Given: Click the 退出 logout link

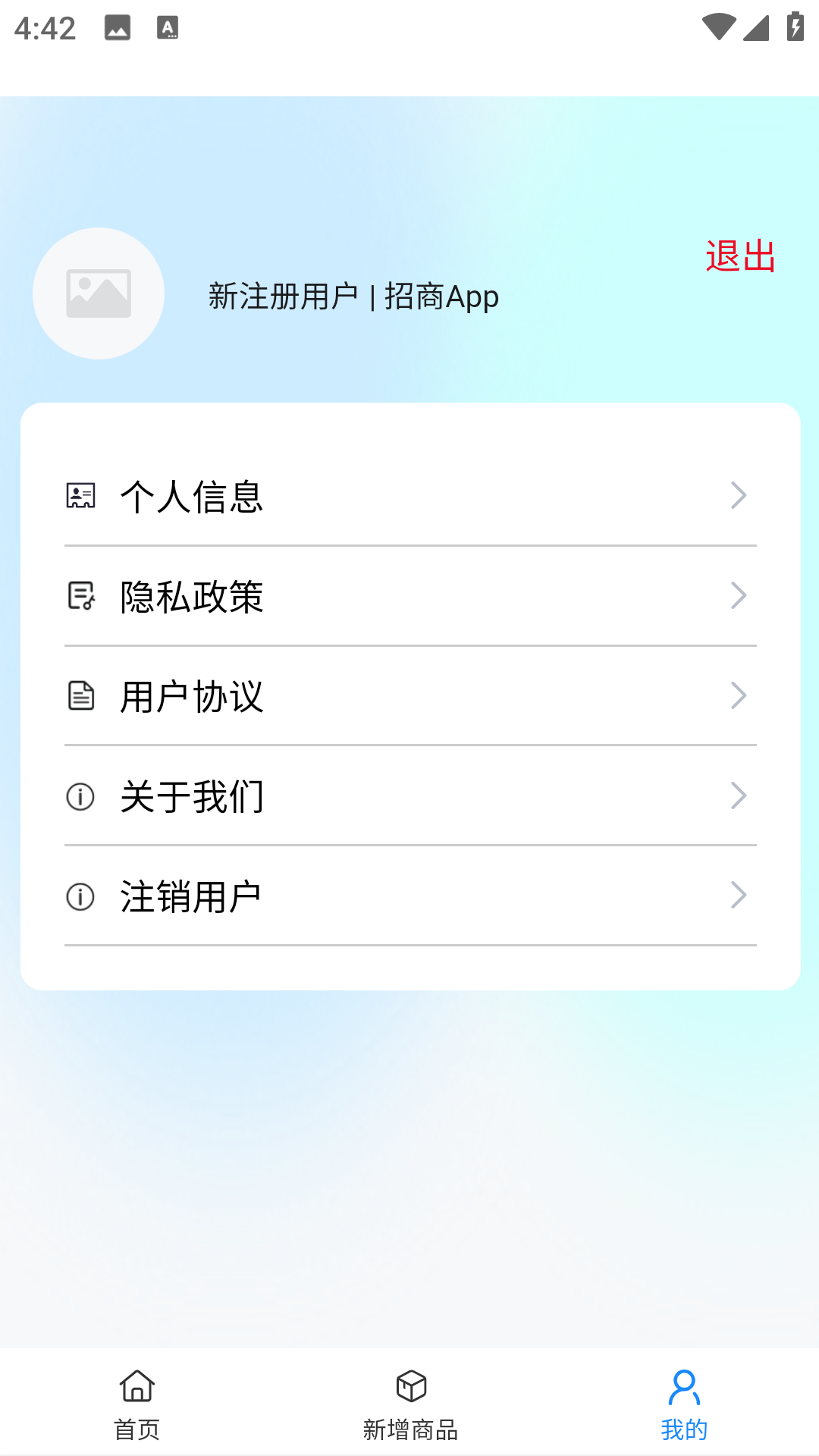Looking at the screenshot, I should tap(739, 256).
